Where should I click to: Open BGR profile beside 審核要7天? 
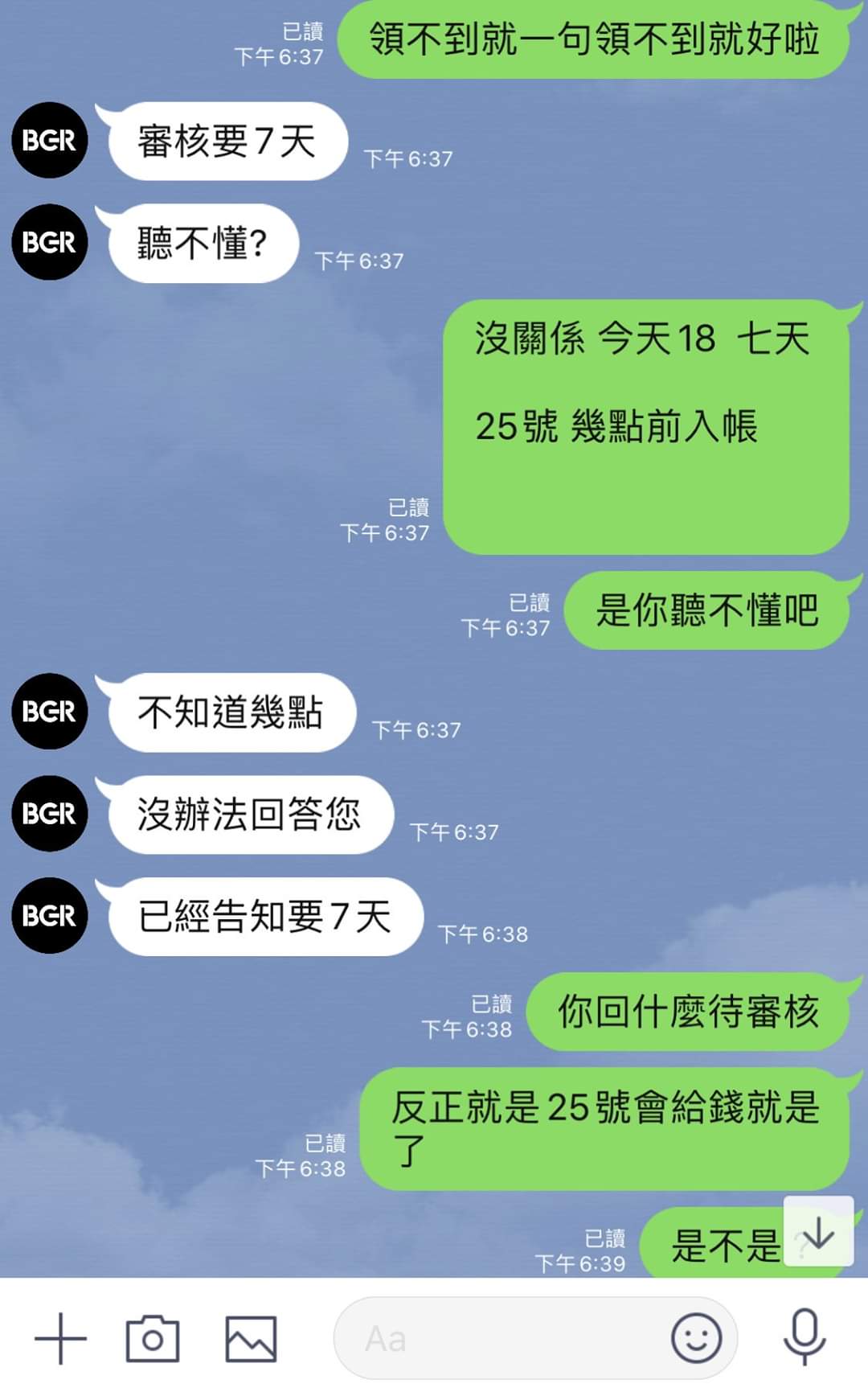pyautogui.click(x=50, y=141)
